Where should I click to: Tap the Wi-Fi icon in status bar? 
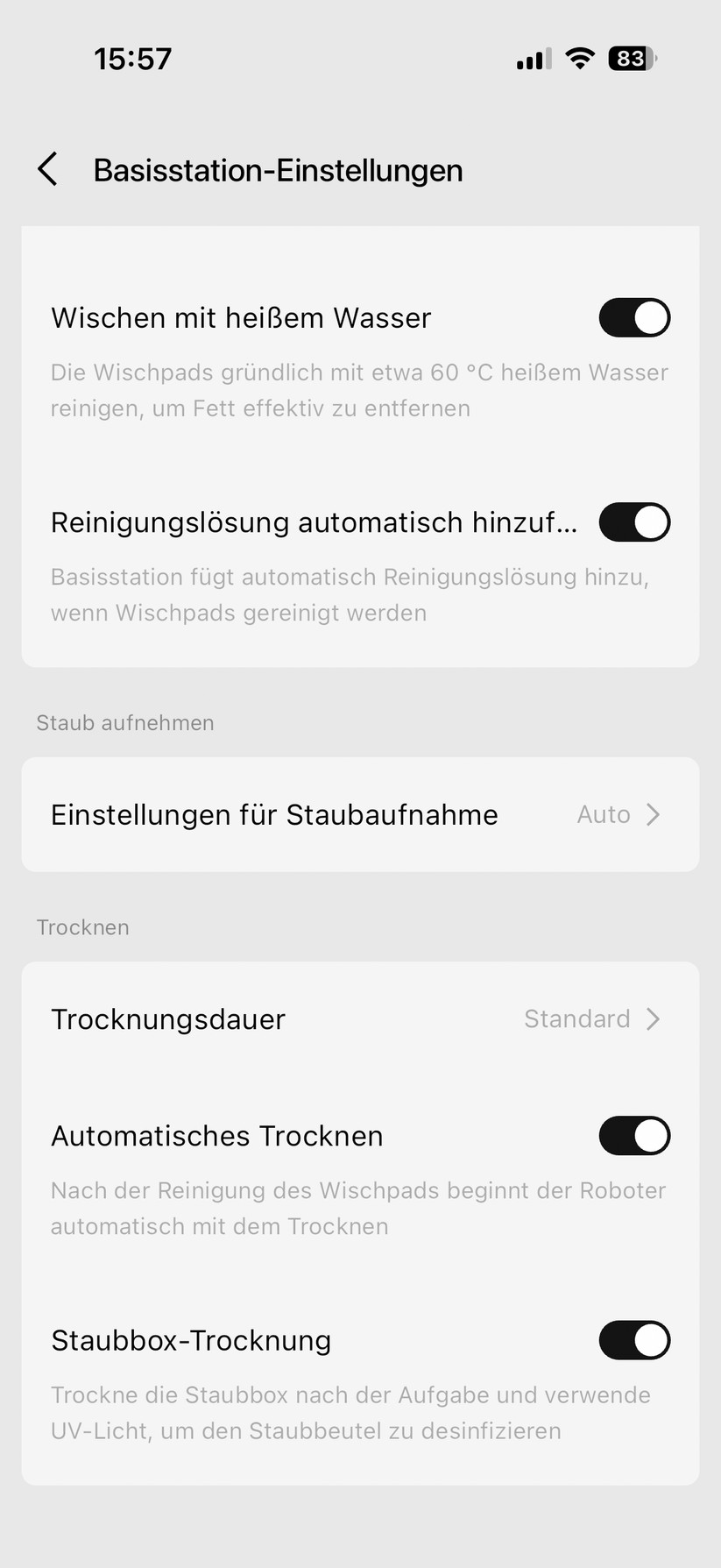coord(579,58)
